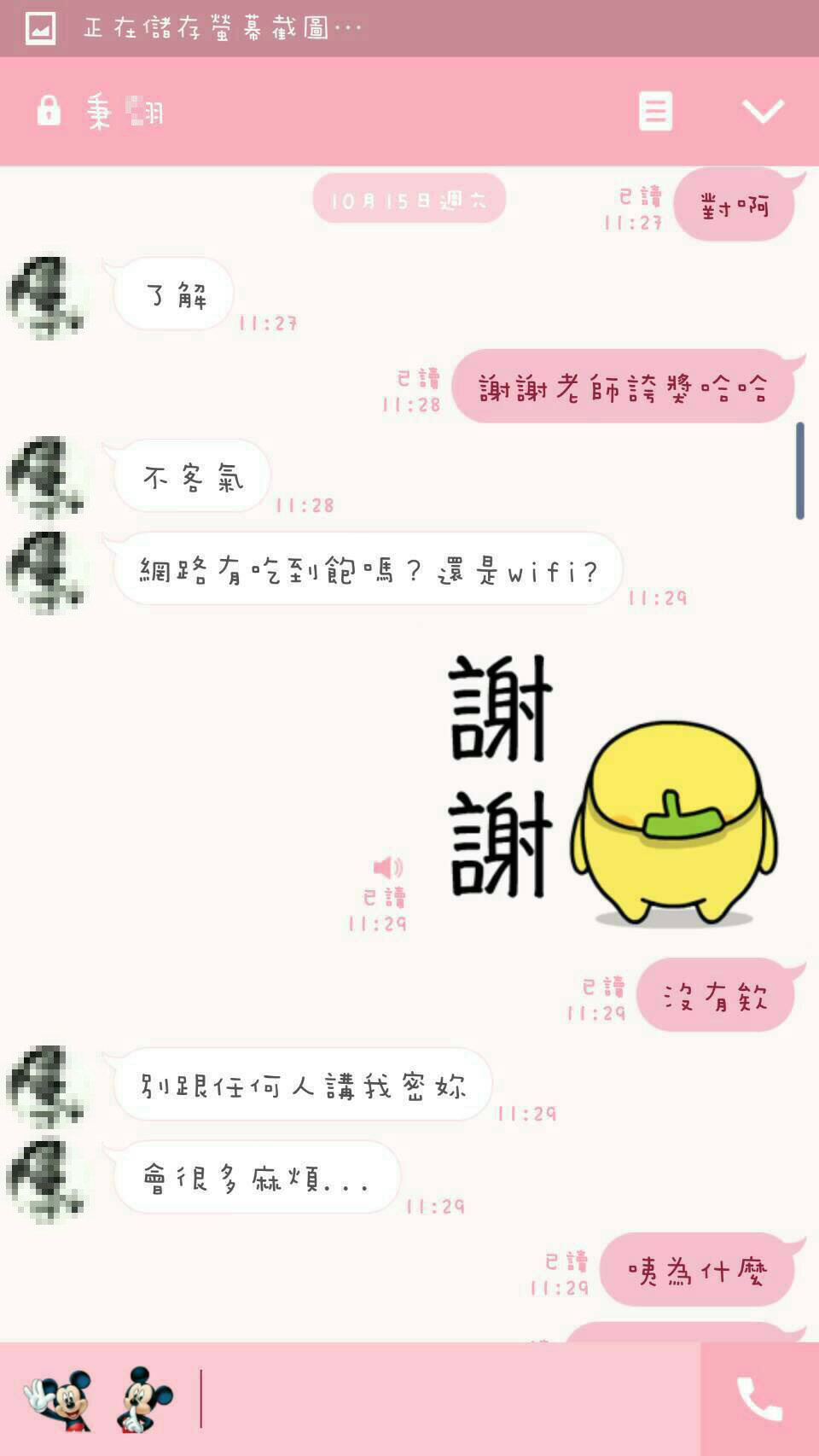The height and width of the screenshot is (1456, 819).
Task: Open the thinking Mickey sticker button
Action: point(145,1400)
